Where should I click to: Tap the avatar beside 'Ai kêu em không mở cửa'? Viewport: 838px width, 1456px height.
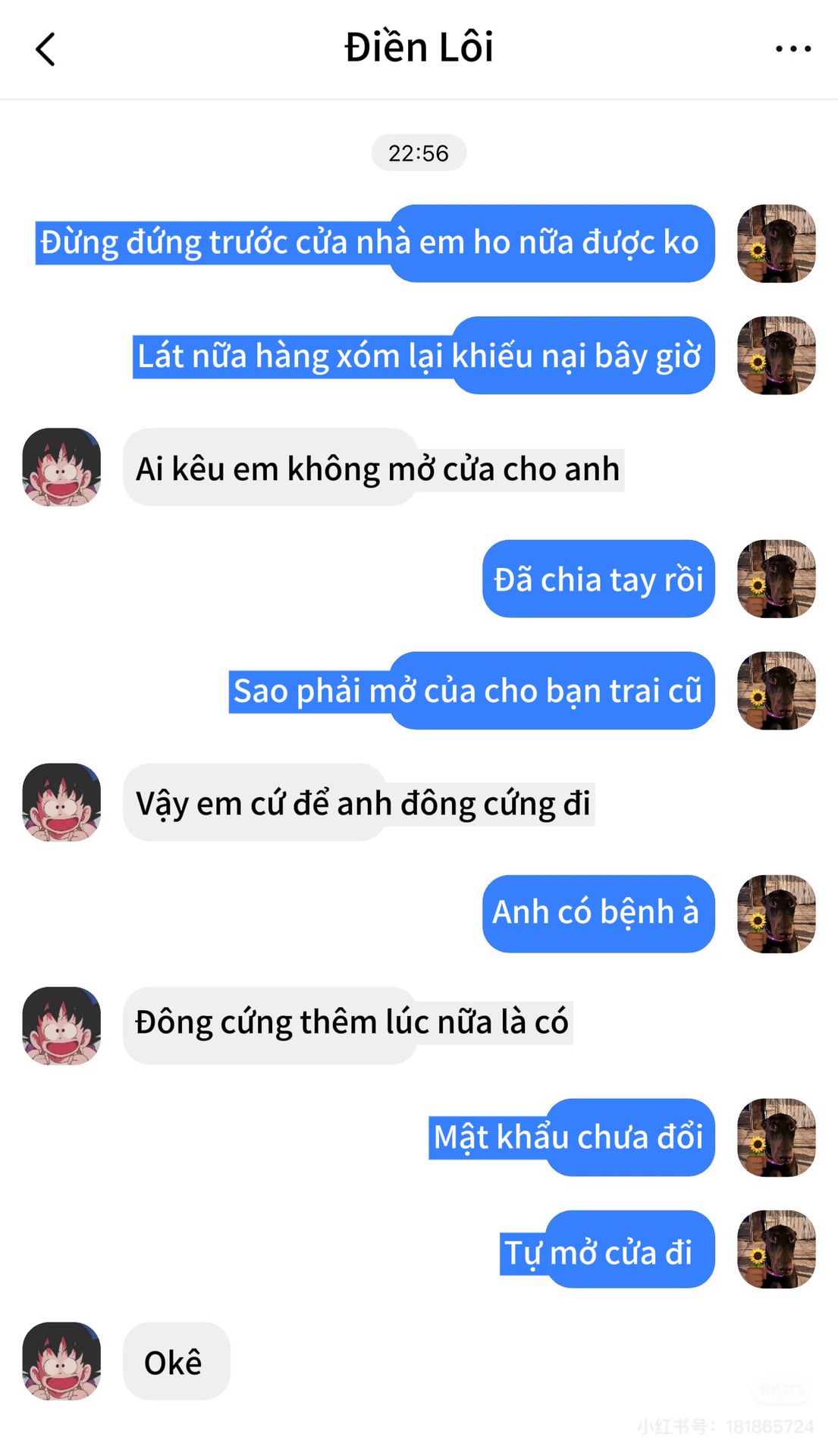61,467
